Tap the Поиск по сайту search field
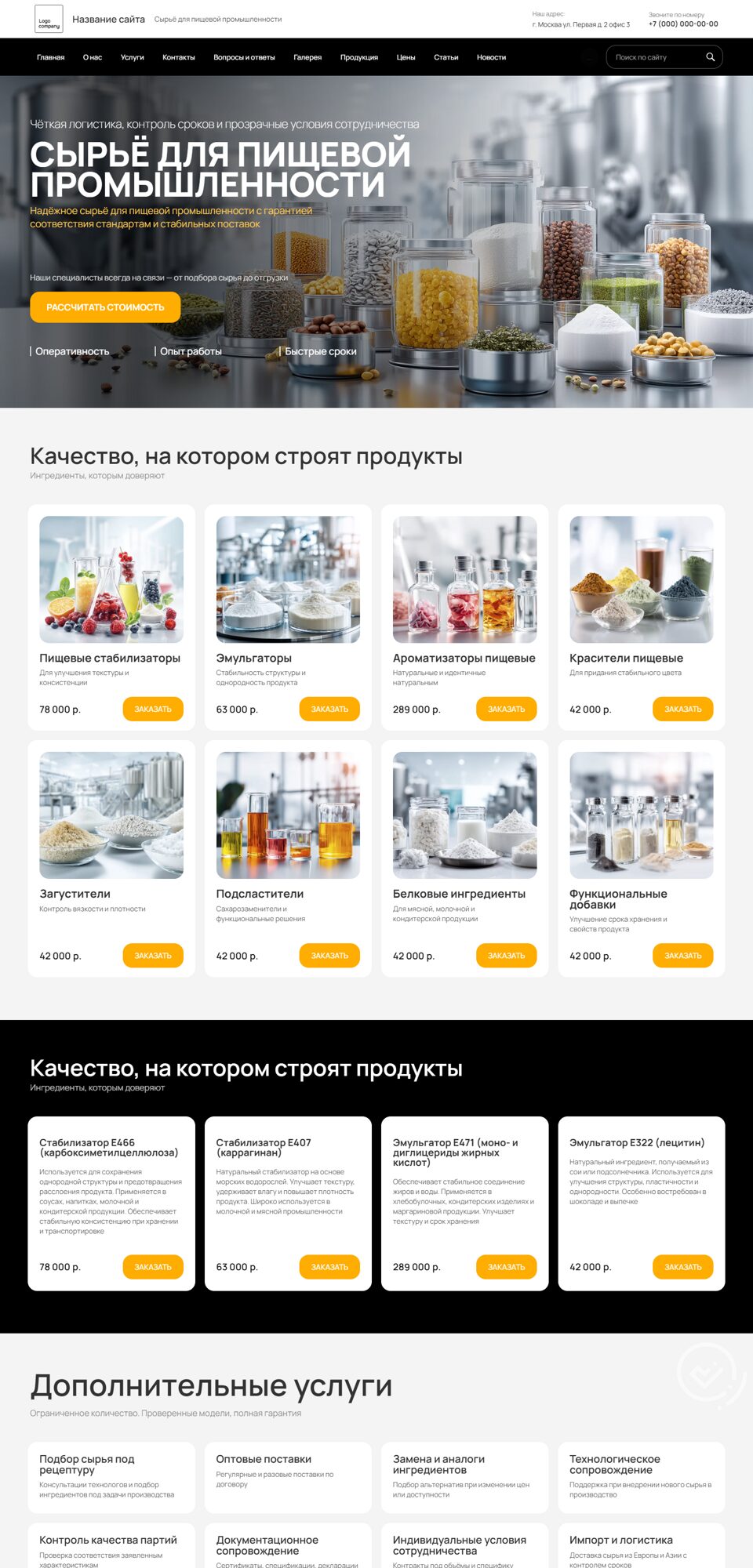 point(655,57)
